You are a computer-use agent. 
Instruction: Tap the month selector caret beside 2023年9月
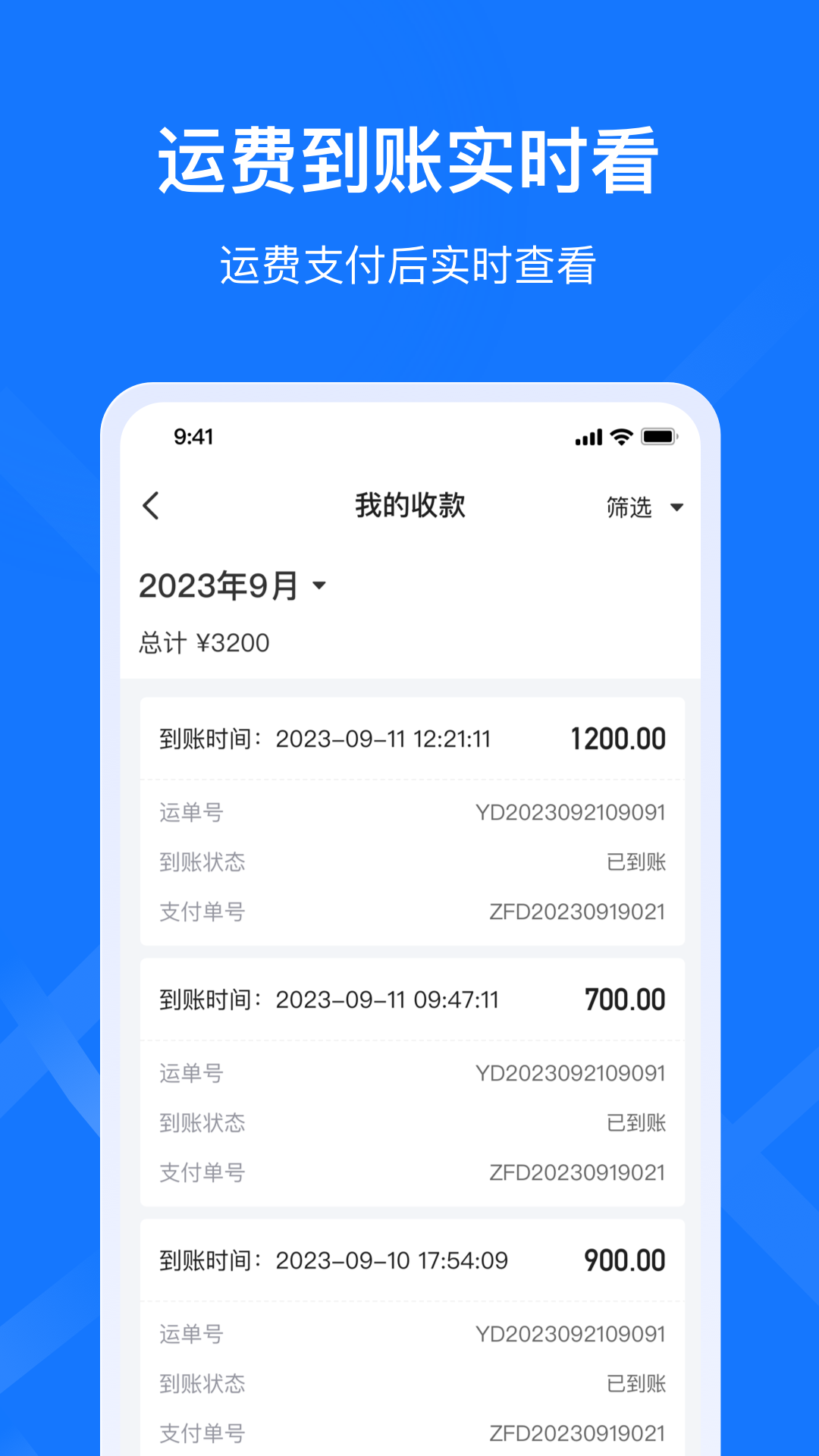tap(318, 585)
